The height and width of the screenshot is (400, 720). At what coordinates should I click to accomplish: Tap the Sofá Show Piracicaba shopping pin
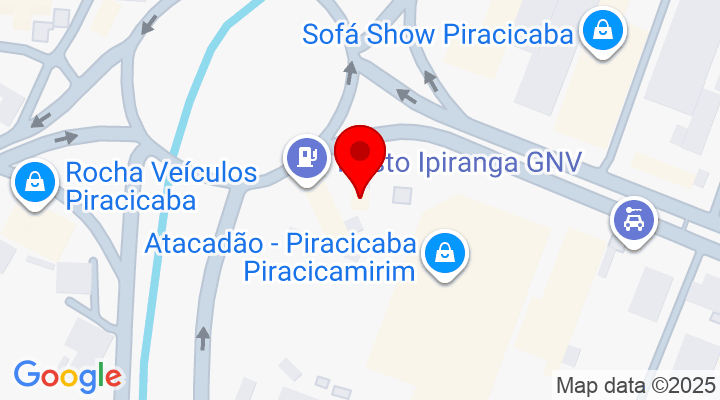[603, 31]
